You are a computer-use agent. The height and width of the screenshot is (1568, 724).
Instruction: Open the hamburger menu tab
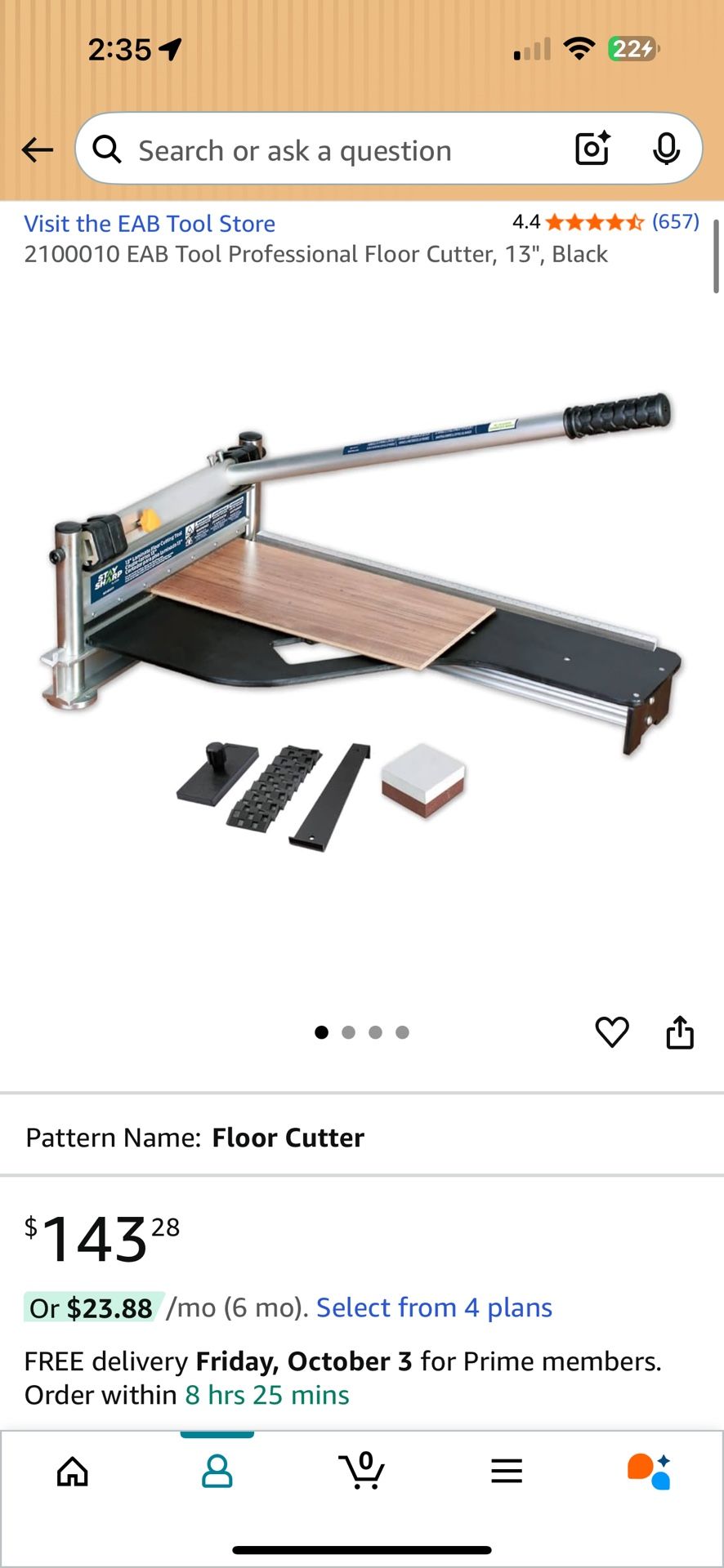pyautogui.click(x=507, y=1472)
